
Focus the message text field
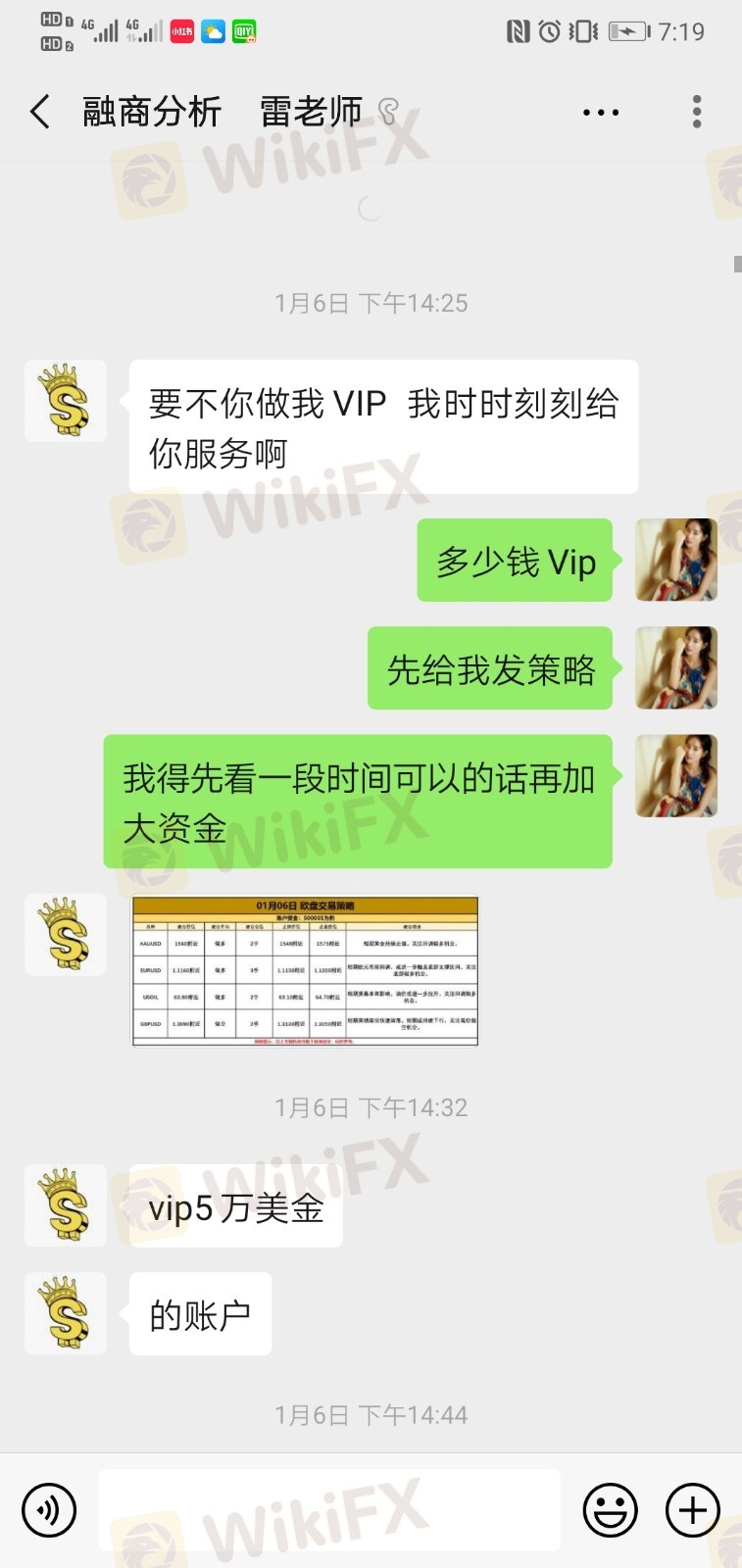[329, 1510]
